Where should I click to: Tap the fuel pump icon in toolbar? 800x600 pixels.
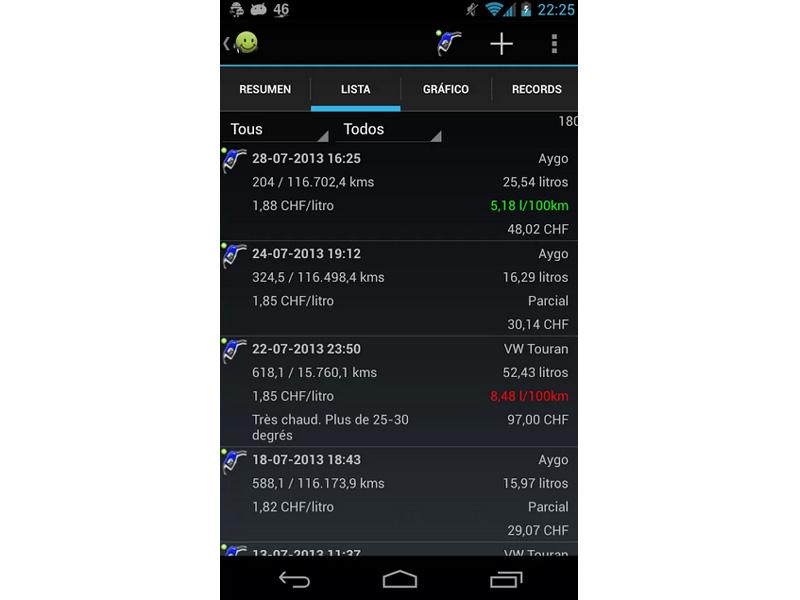point(449,43)
